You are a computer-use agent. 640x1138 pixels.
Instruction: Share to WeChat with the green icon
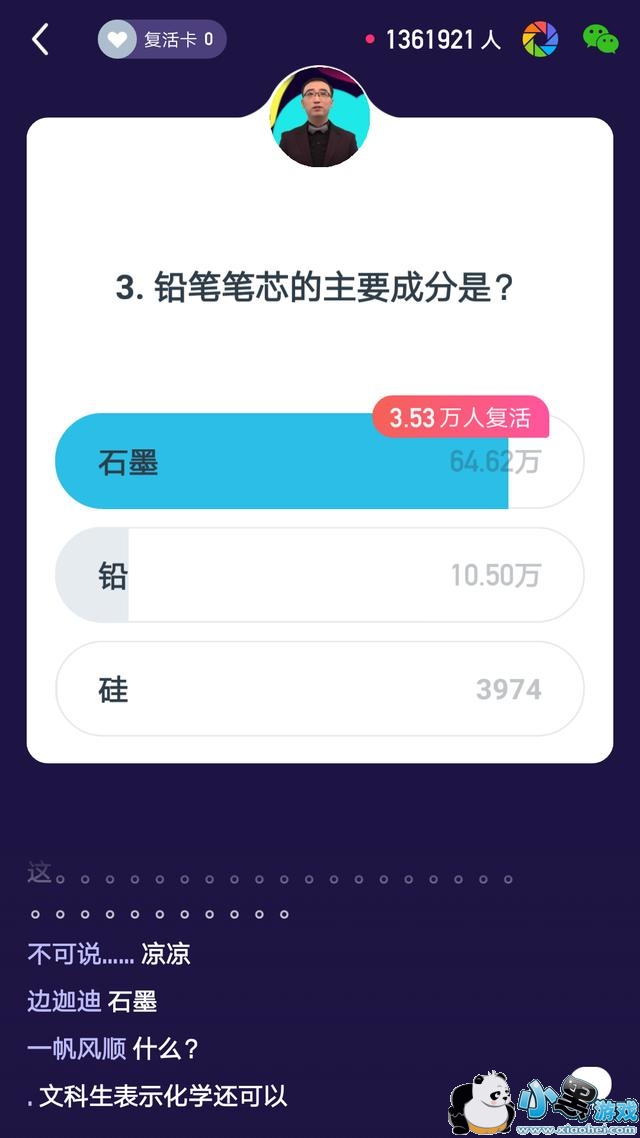click(x=600, y=40)
